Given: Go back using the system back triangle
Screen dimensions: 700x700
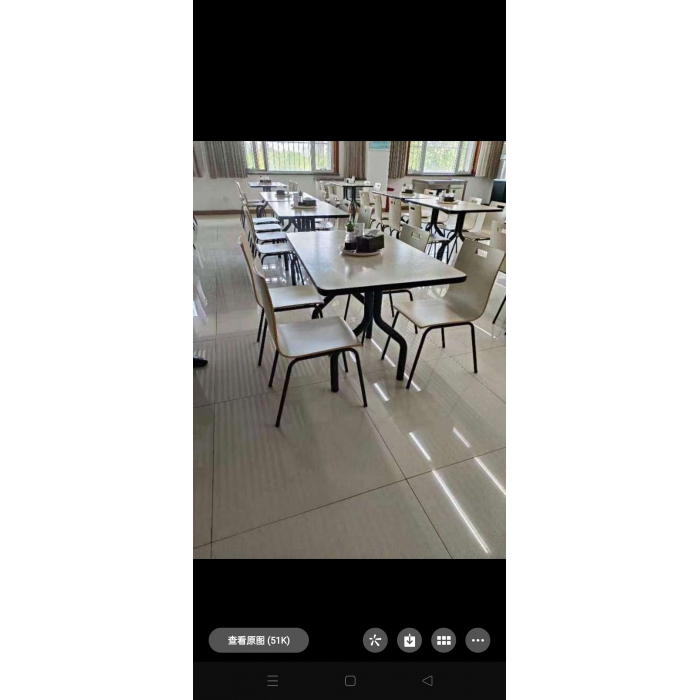Looking at the screenshot, I should click(x=427, y=681).
